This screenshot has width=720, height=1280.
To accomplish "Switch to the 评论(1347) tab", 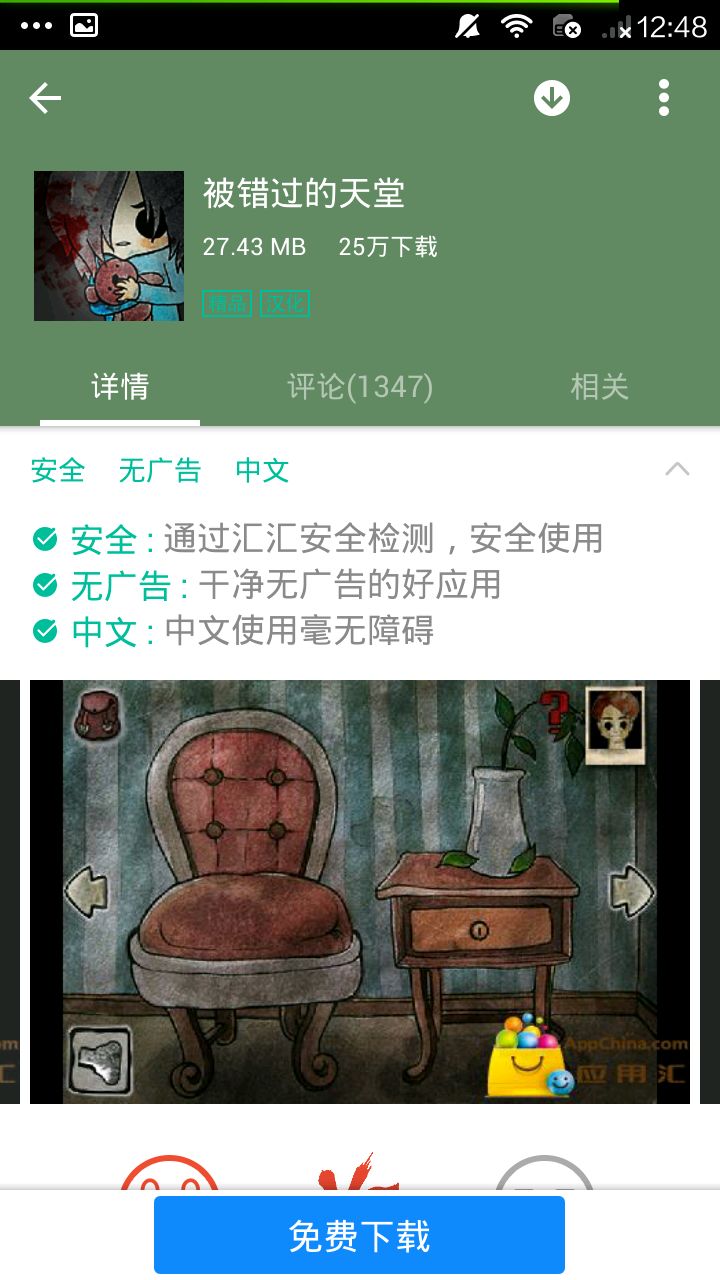I will [360, 387].
